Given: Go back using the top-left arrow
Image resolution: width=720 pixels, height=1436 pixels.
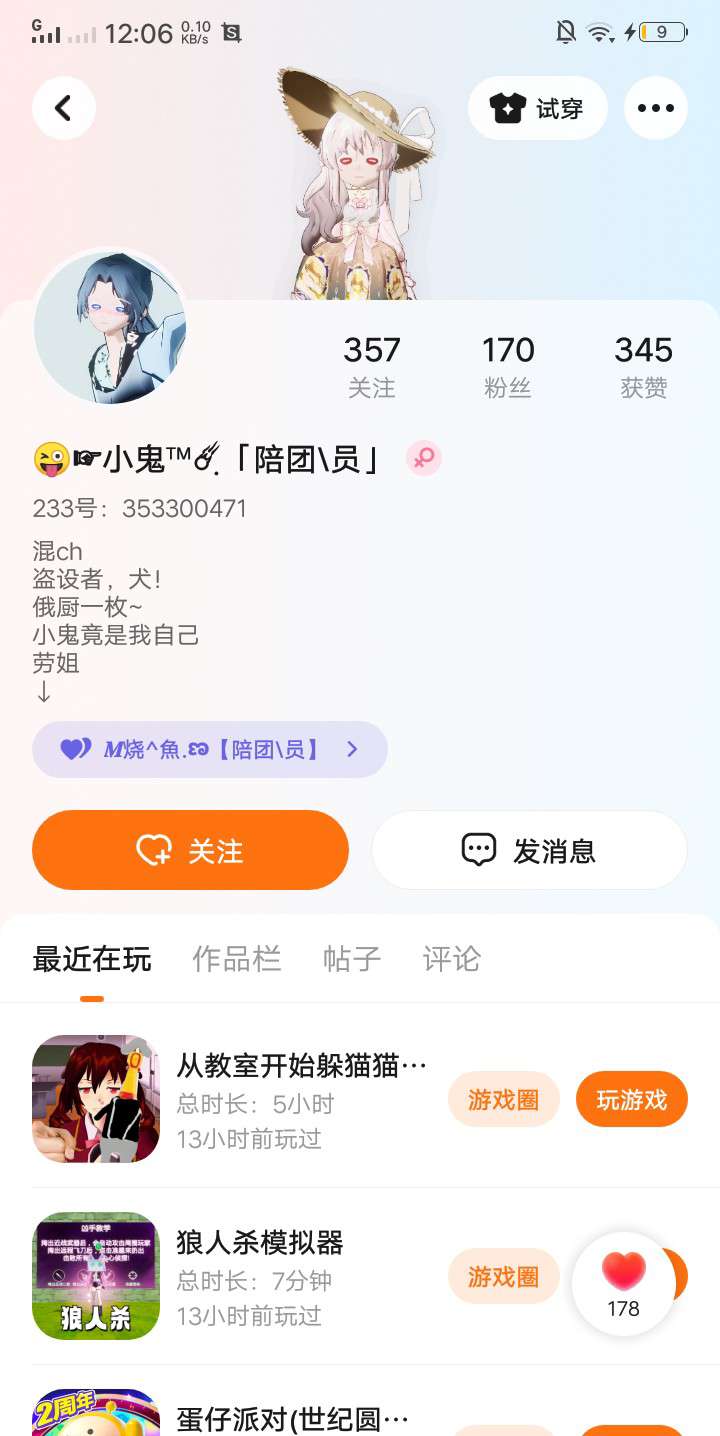Looking at the screenshot, I should click(64, 108).
